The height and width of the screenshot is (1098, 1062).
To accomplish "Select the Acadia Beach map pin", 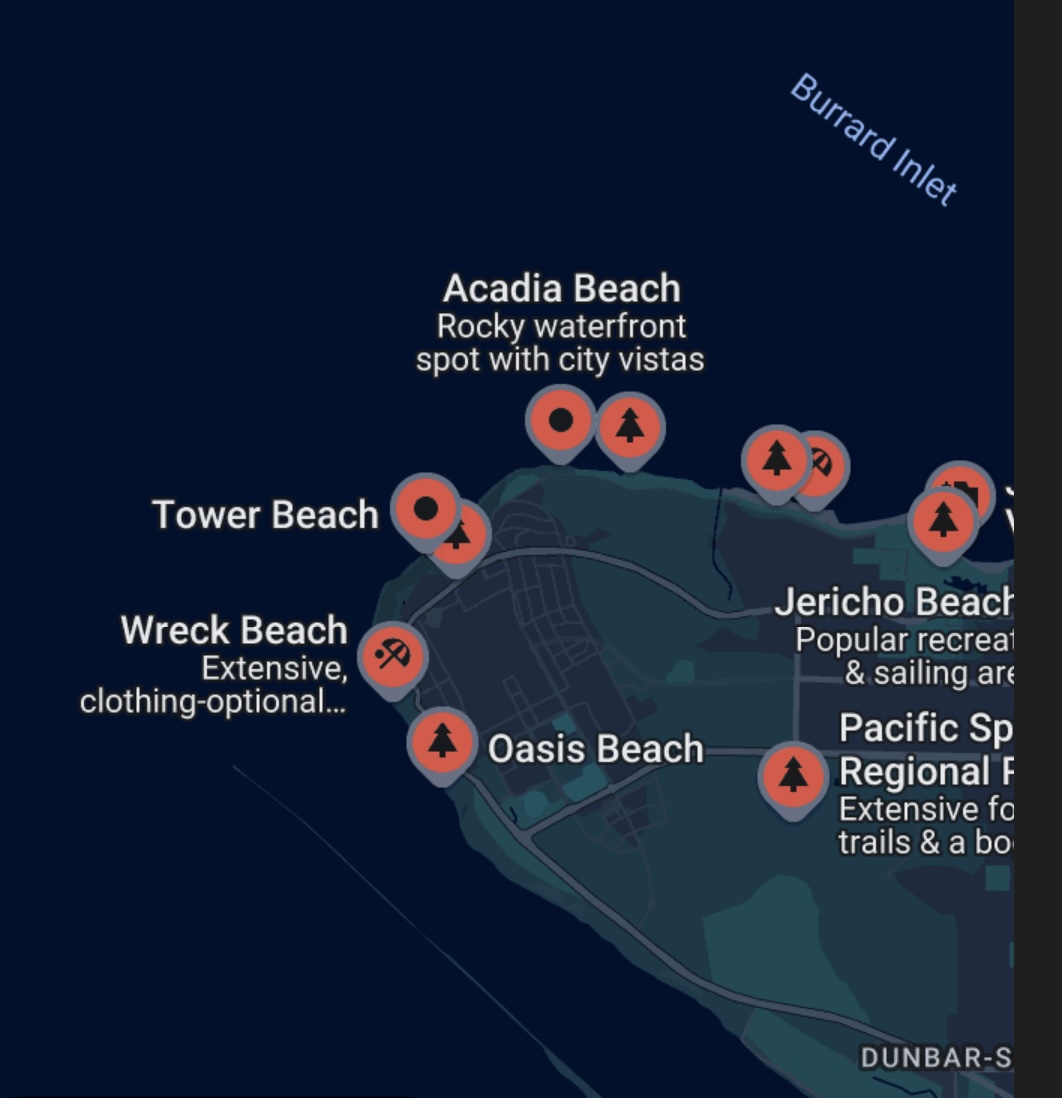I will (x=561, y=421).
